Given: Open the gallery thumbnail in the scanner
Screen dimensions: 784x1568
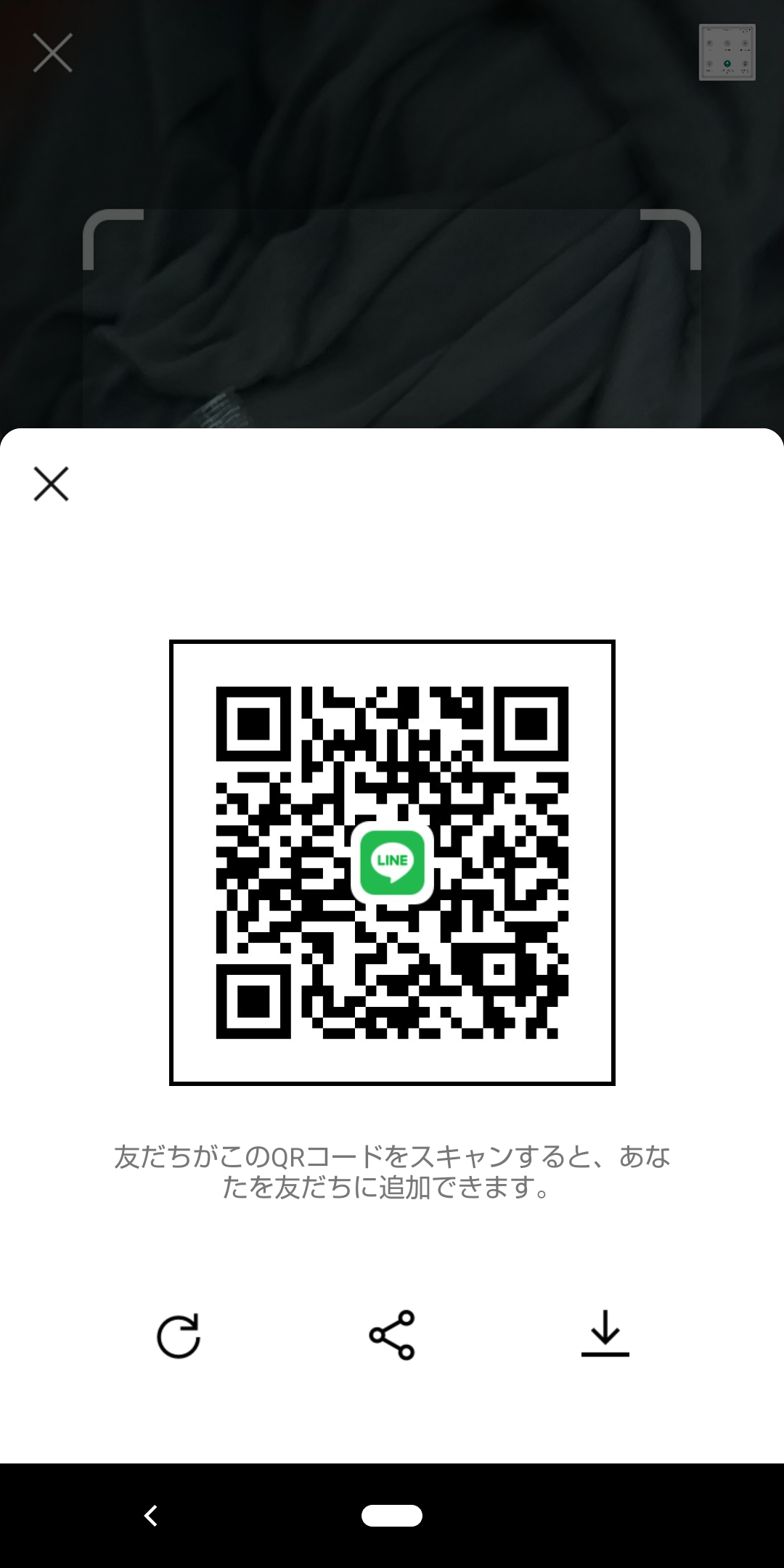Looking at the screenshot, I should 727,52.
